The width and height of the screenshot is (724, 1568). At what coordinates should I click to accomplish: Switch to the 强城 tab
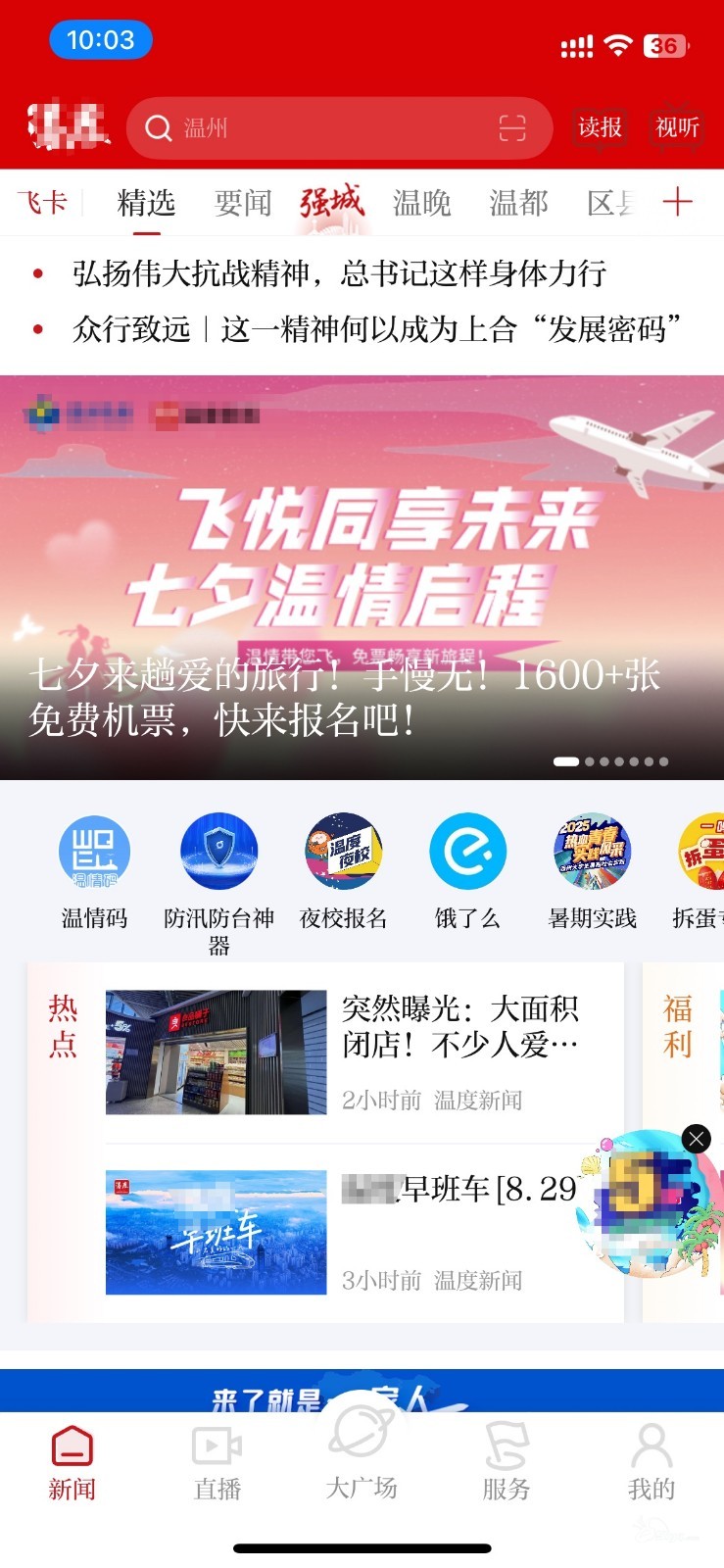[x=332, y=202]
